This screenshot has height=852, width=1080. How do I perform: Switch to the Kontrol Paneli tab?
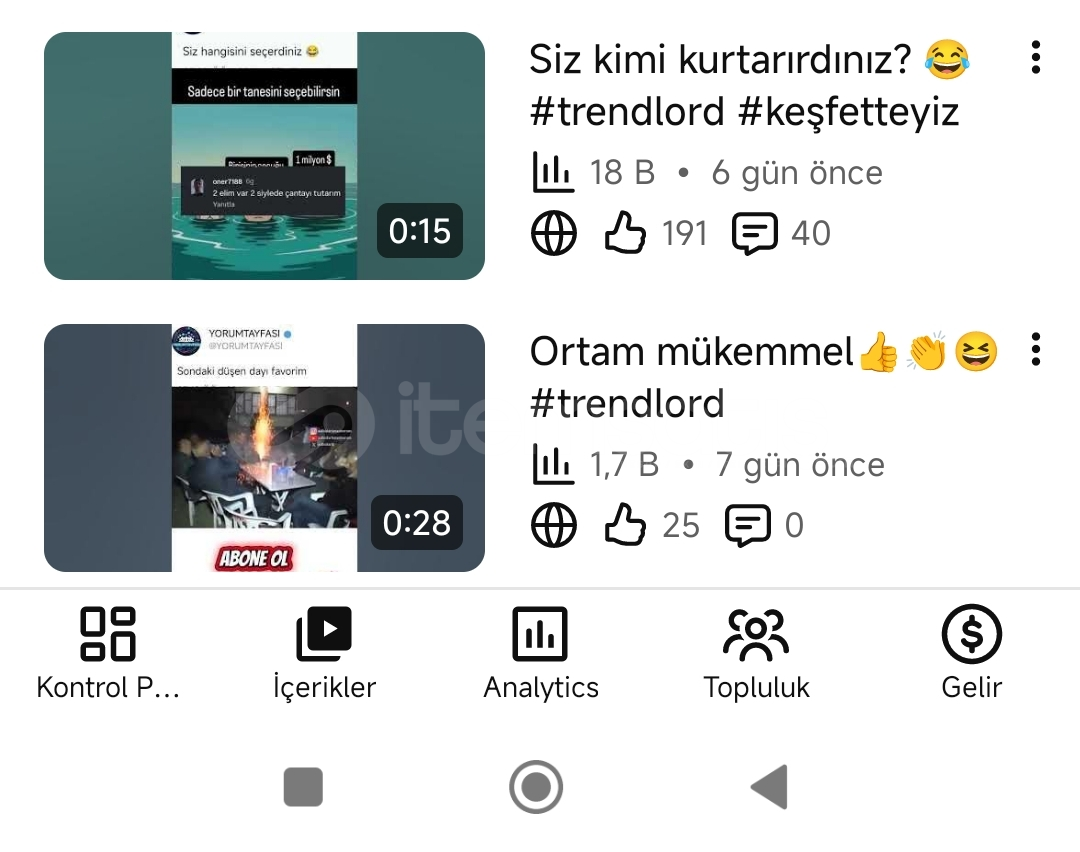tap(108, 653)
